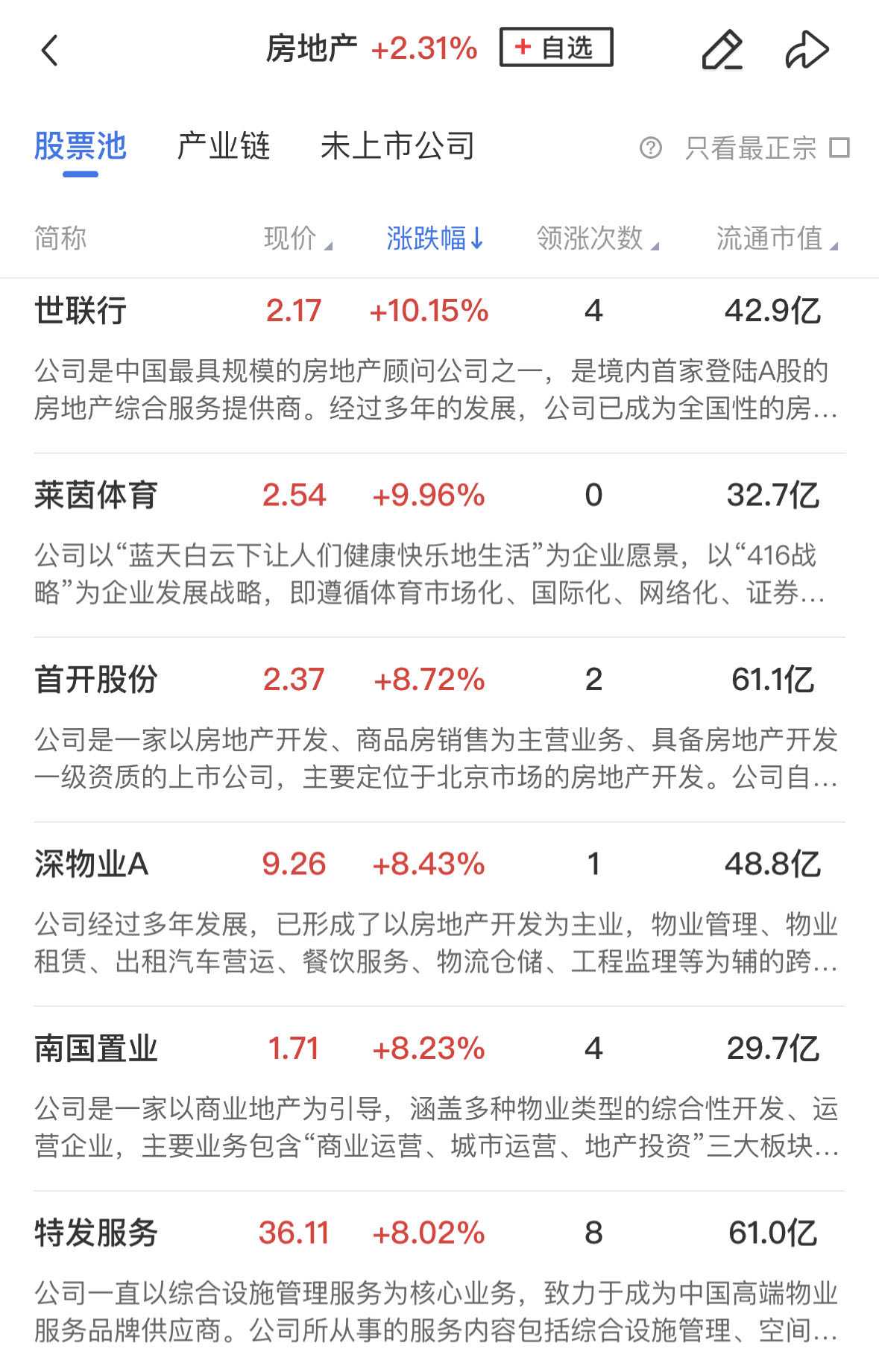The width and height of the screenshot is (879, 1372).
Task: Open the 世联行 stock details
Action: tap(81, 311)
